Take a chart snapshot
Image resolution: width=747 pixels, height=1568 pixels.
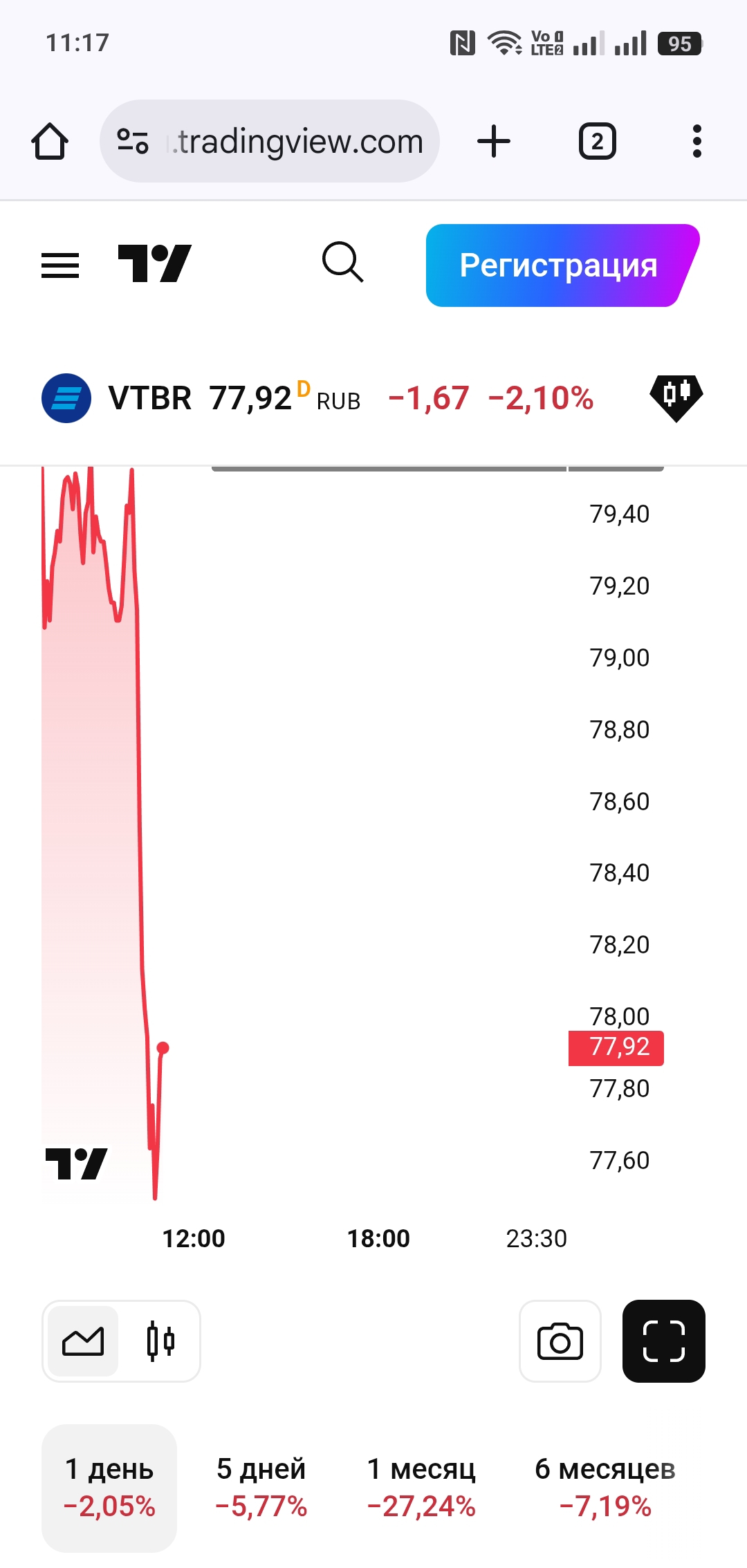pos(560,1341)
